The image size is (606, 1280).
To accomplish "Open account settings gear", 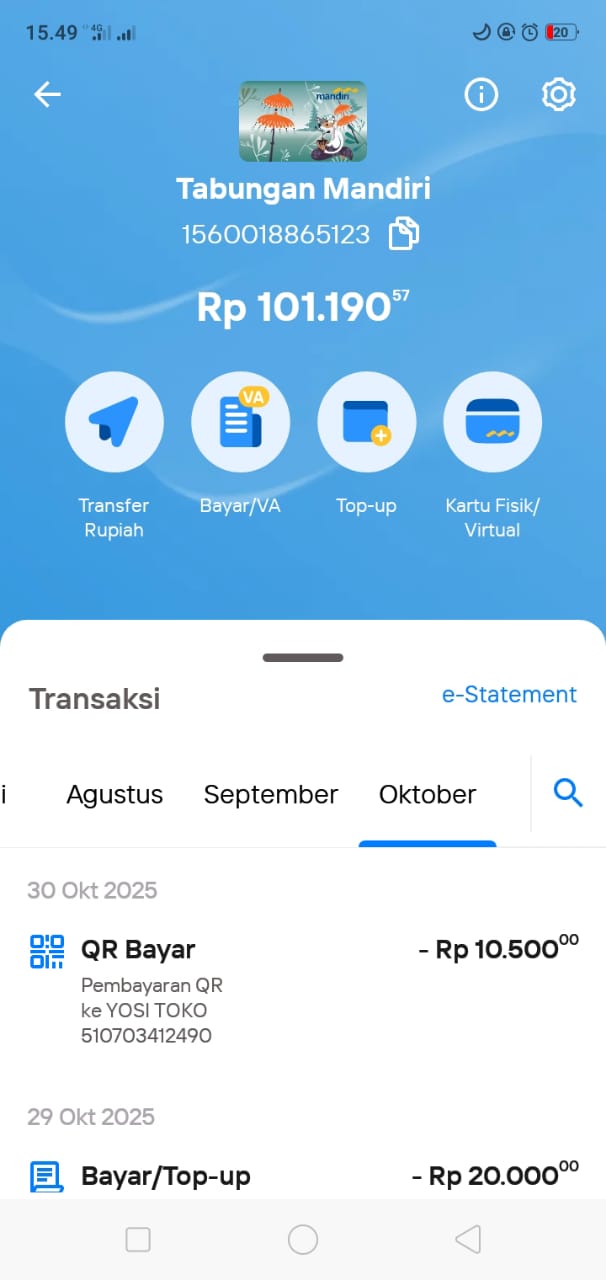I will point(558,95).
